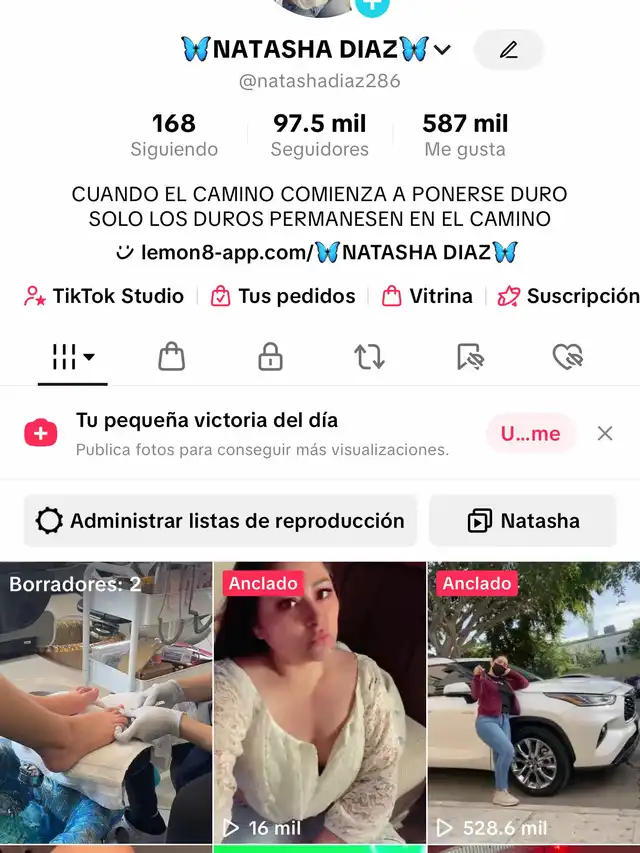Switch to the hidden favorites bookmark tab

469,356
